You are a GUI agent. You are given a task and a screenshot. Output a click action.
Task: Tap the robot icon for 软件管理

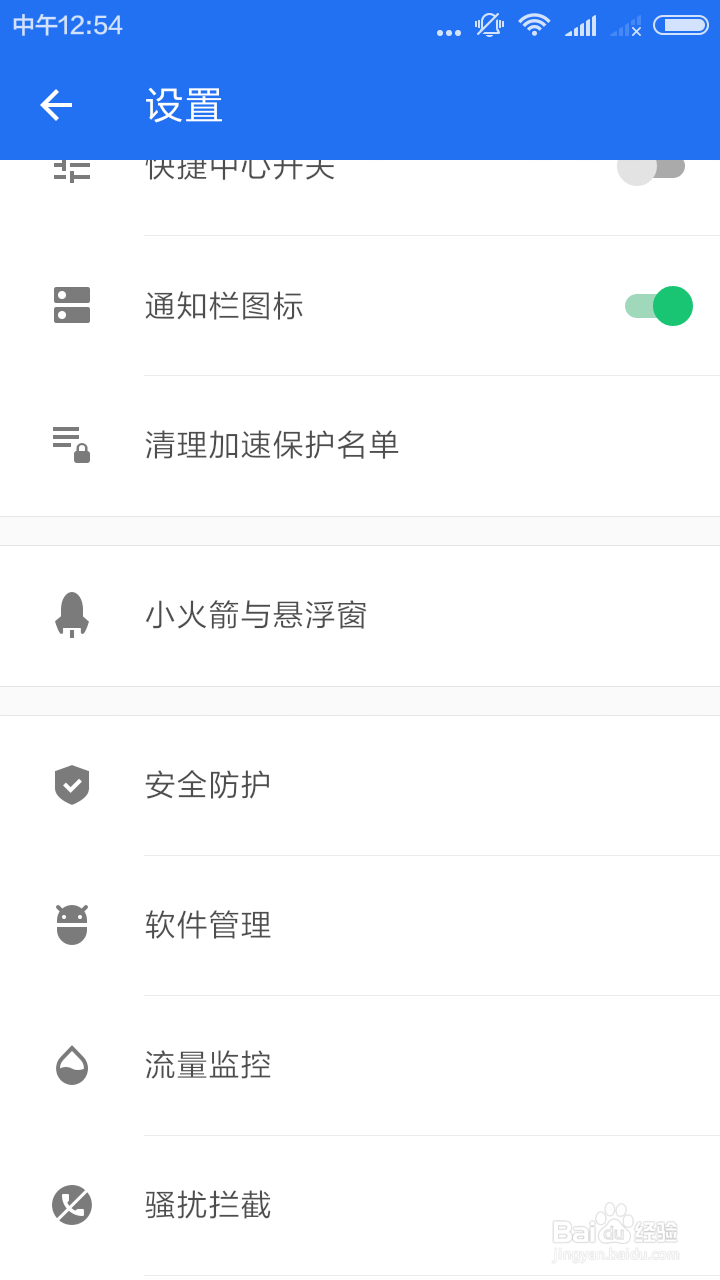click(71, 925)
